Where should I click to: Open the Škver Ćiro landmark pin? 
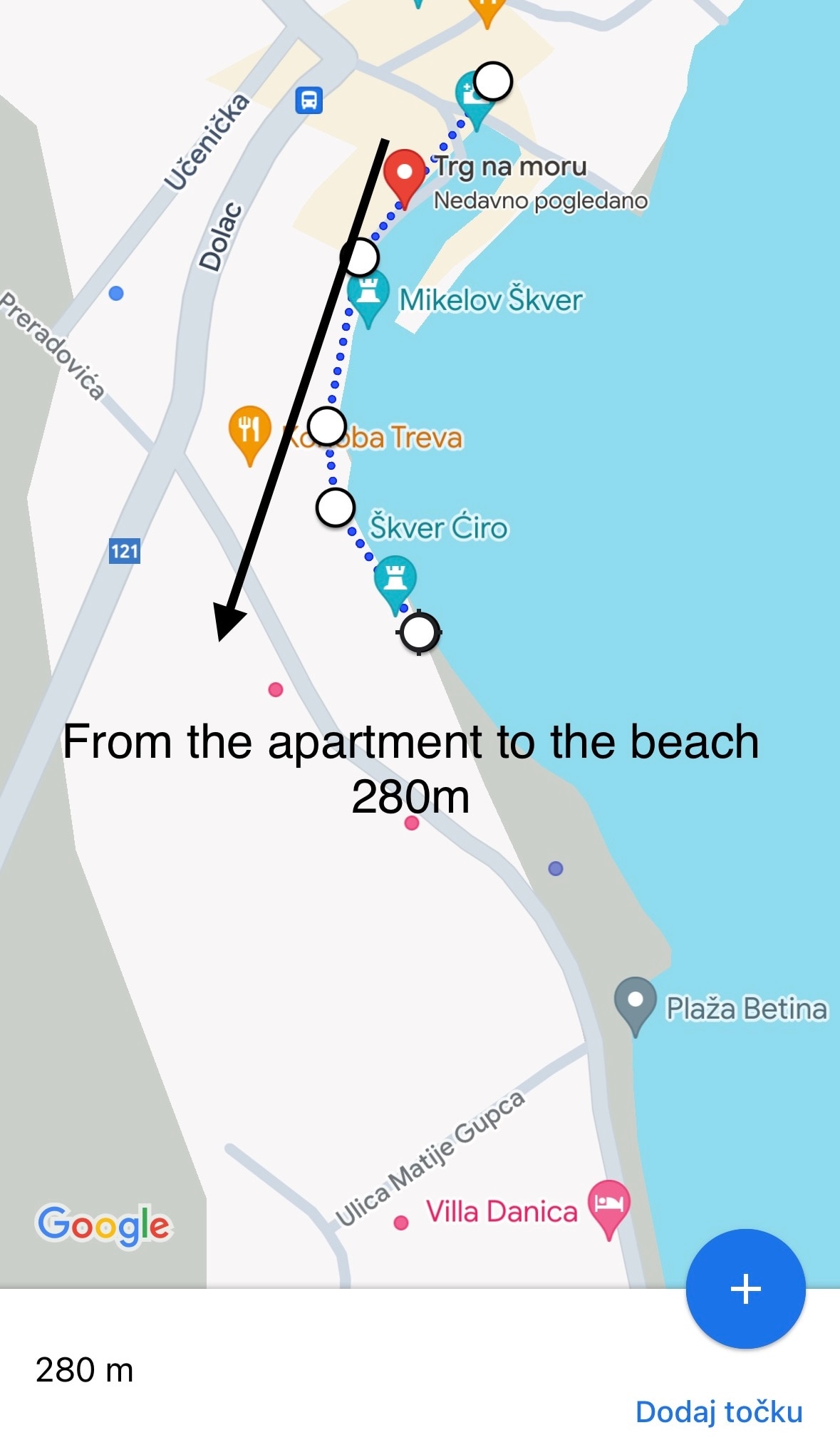pos(395,578)
